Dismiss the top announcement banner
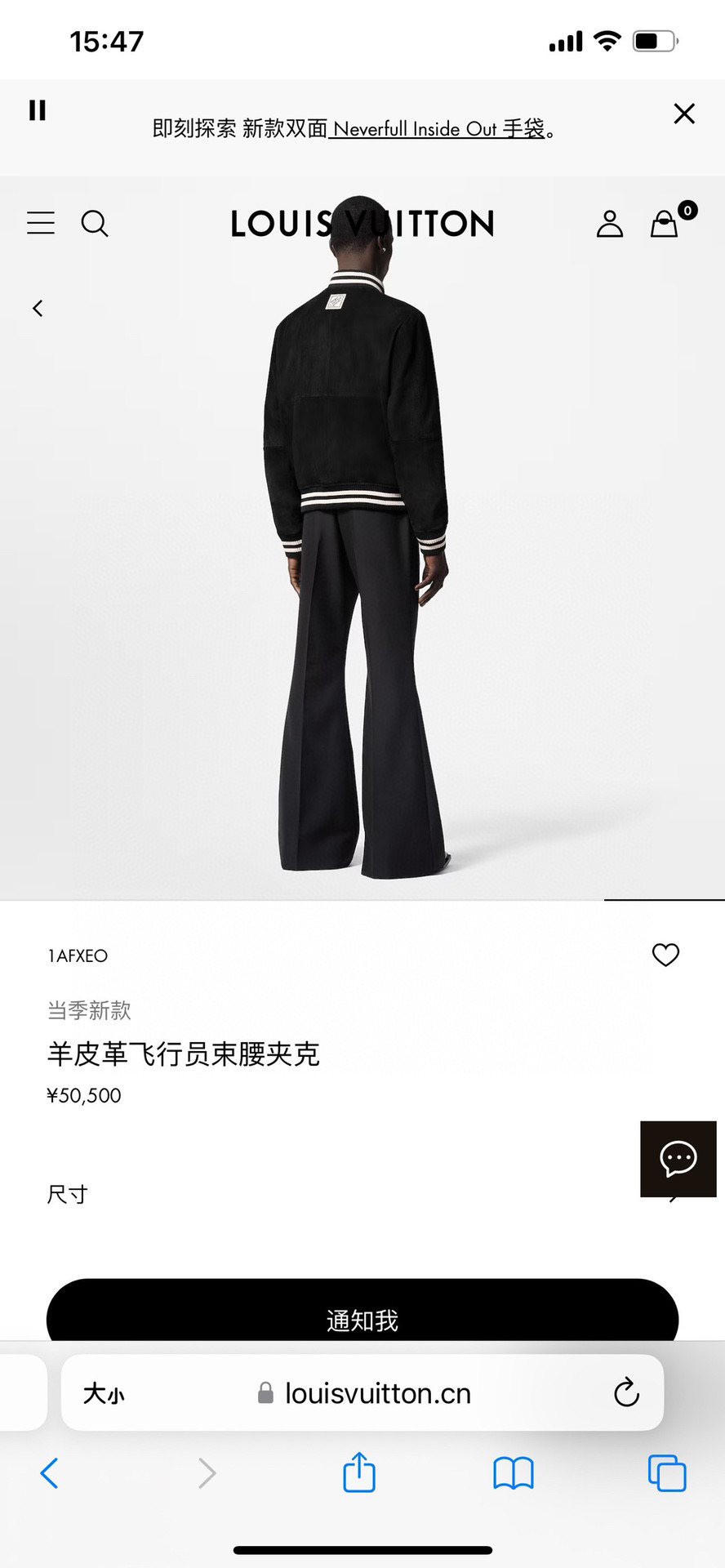This screenshot has width=725, height=1568. pyautogui.click(x=684, y=114)
